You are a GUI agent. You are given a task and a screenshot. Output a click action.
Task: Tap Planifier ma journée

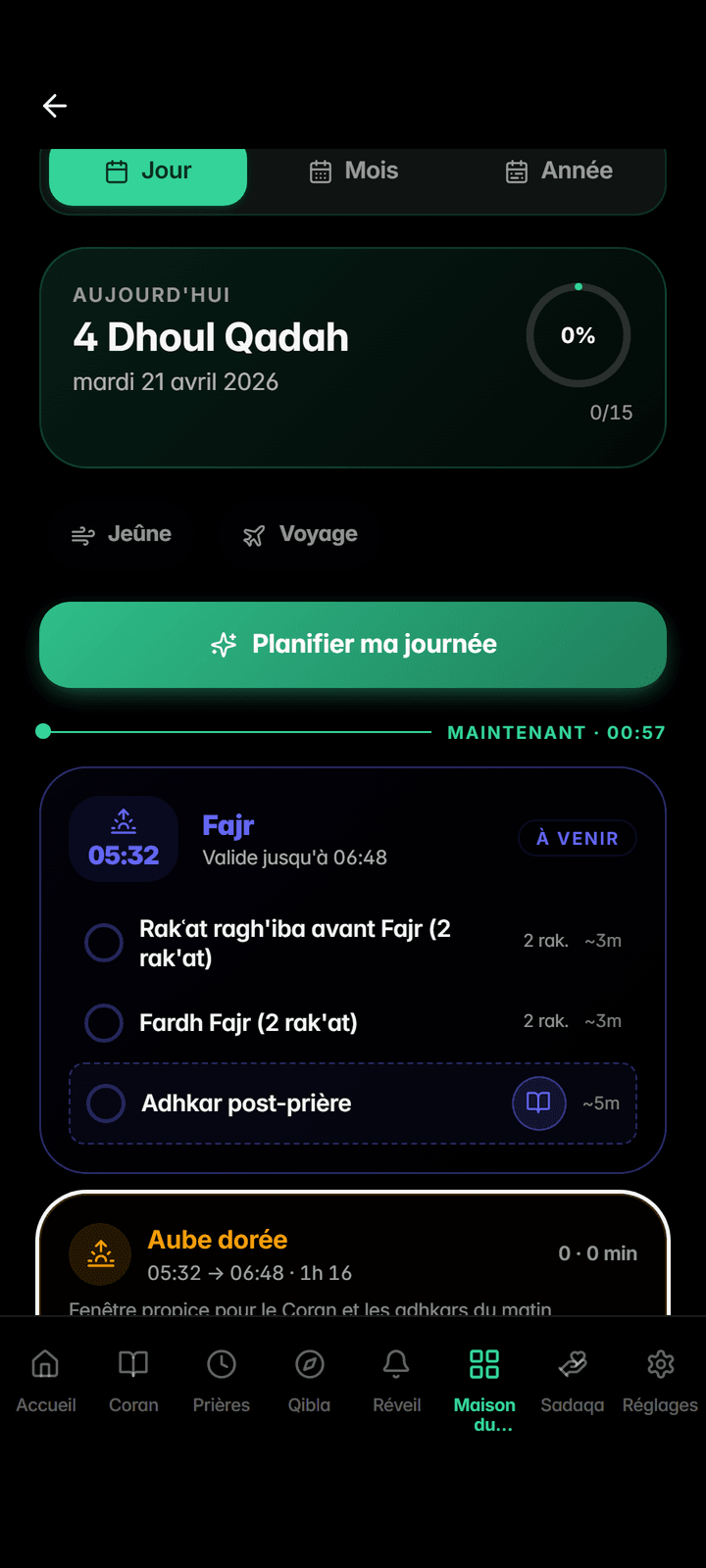(353, 644)
